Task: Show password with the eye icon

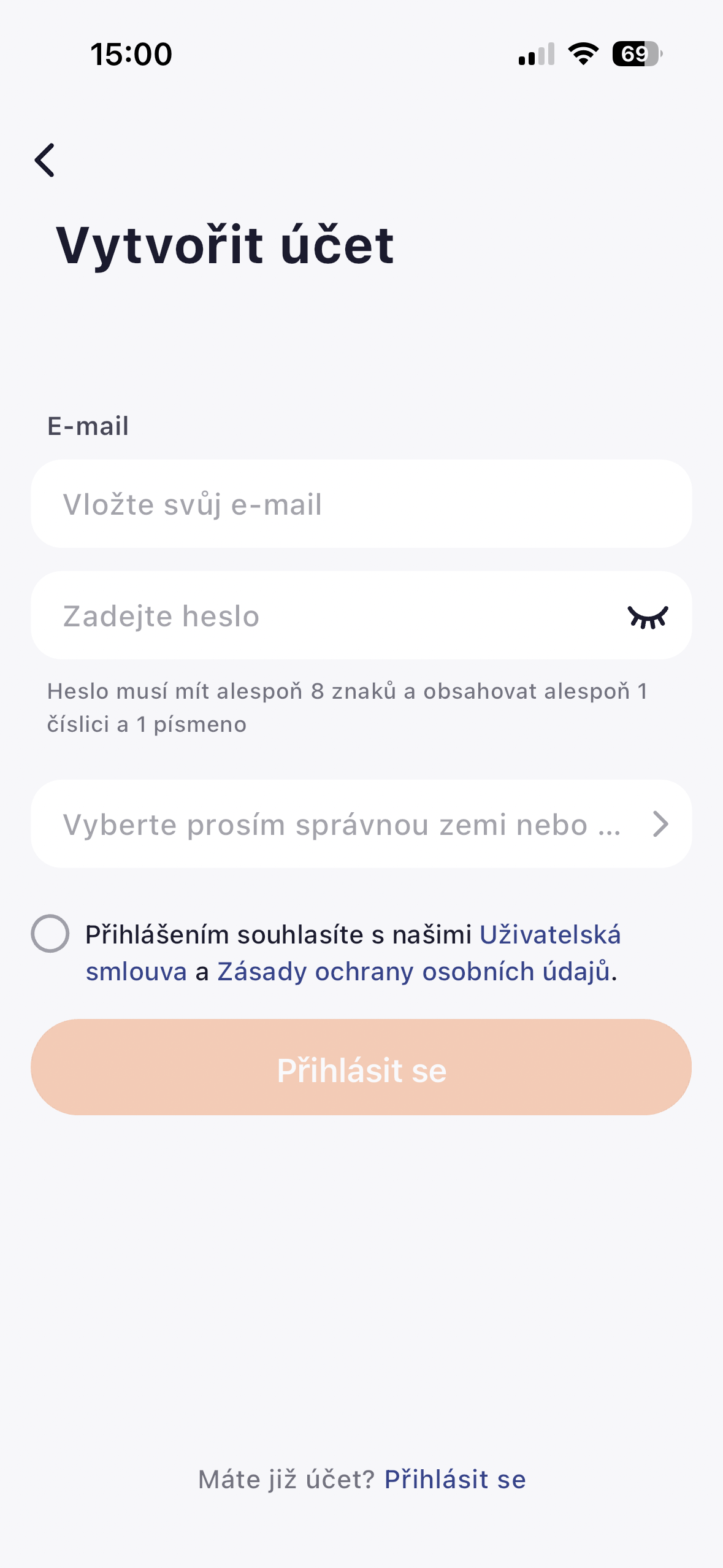Action: (x=648, y=617)
